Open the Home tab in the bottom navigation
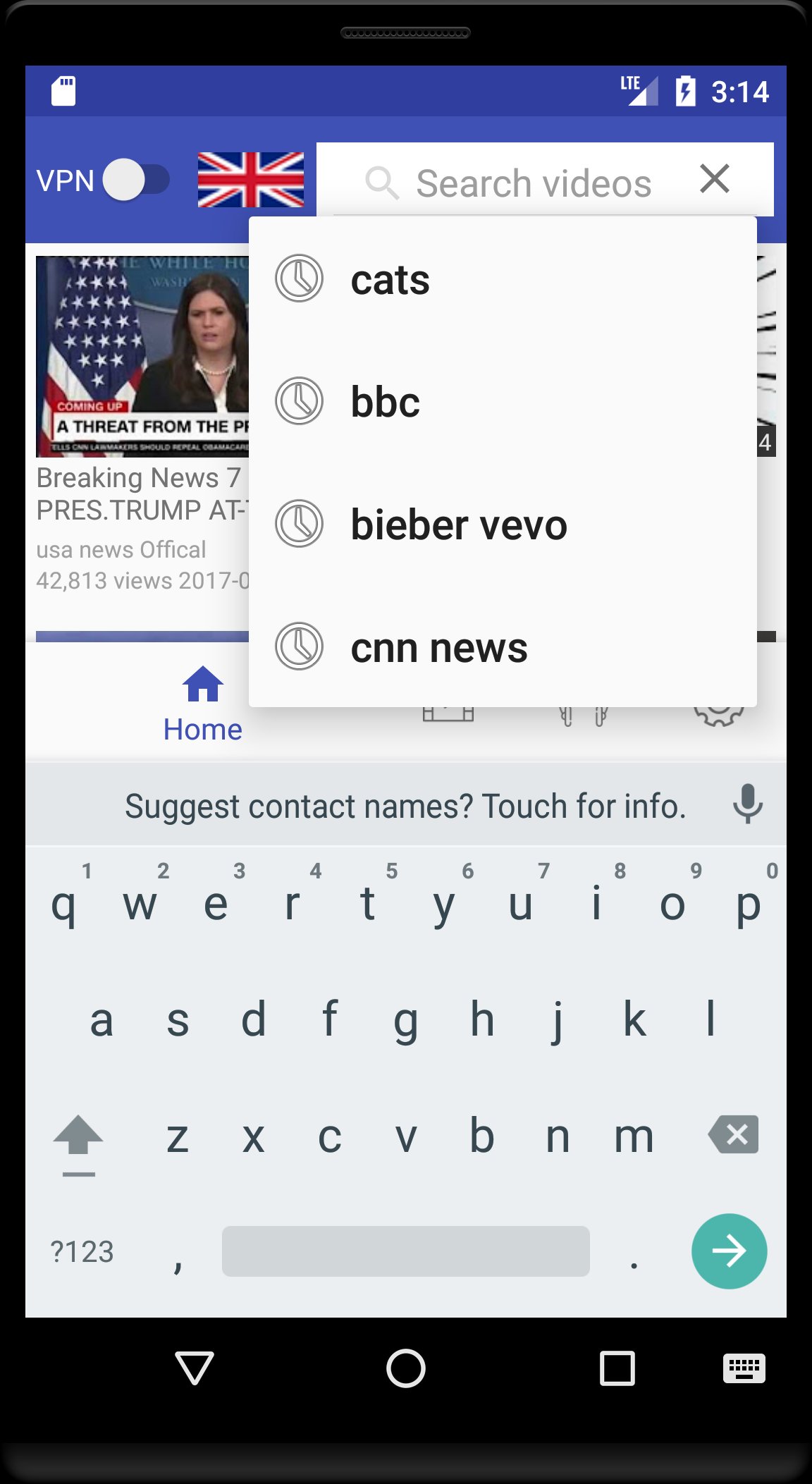Viewport: 812px width, 1484px height. [x=202, y=705]
